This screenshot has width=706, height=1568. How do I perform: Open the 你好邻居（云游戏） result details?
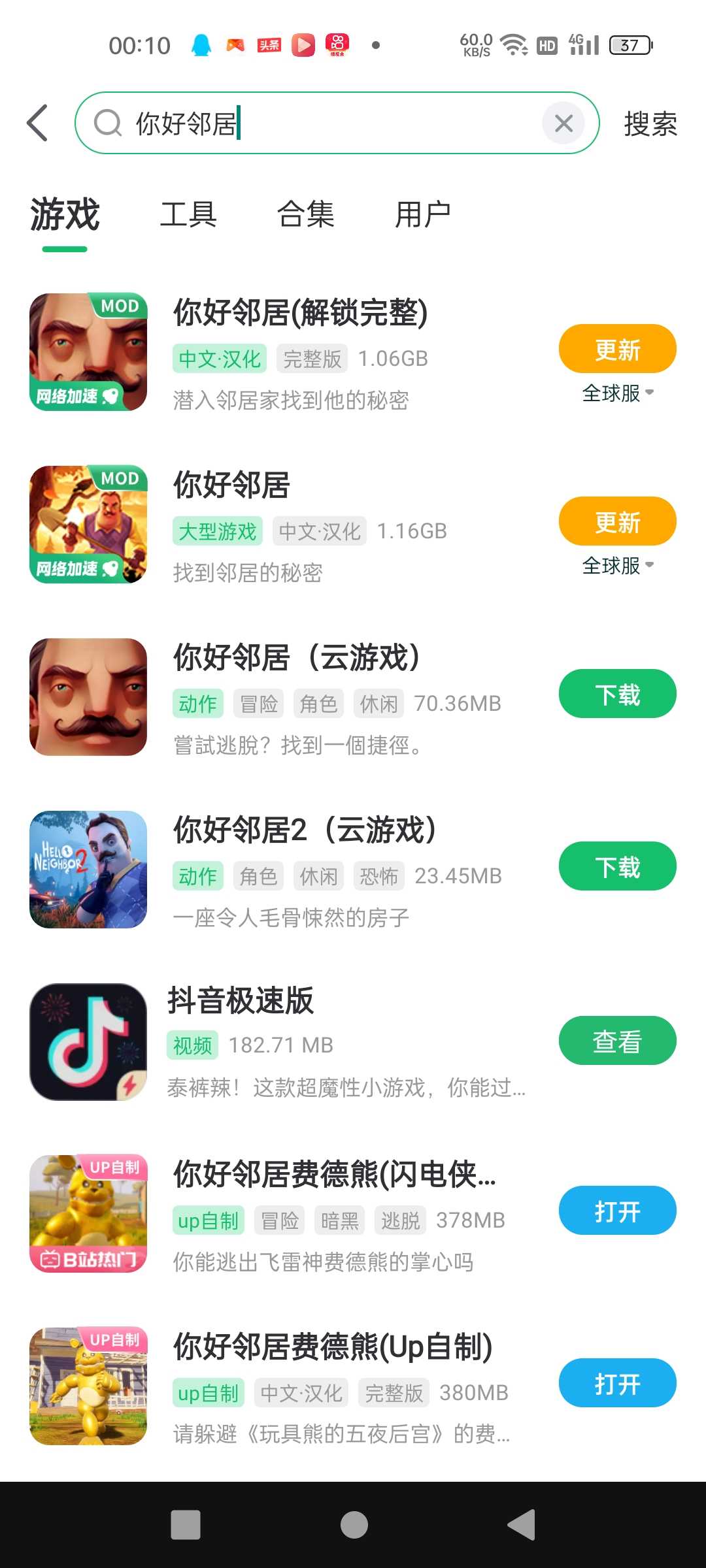[x=297, y=657]
